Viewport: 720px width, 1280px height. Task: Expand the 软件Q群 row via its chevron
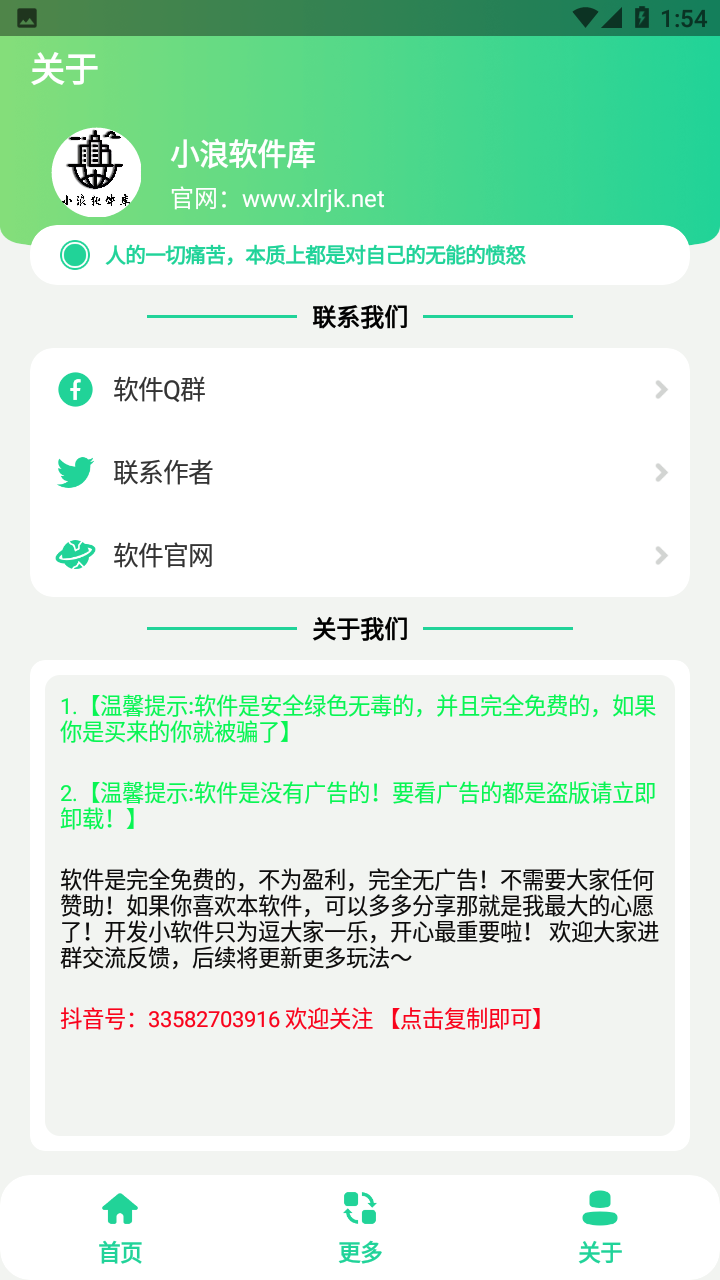(659, 390)
